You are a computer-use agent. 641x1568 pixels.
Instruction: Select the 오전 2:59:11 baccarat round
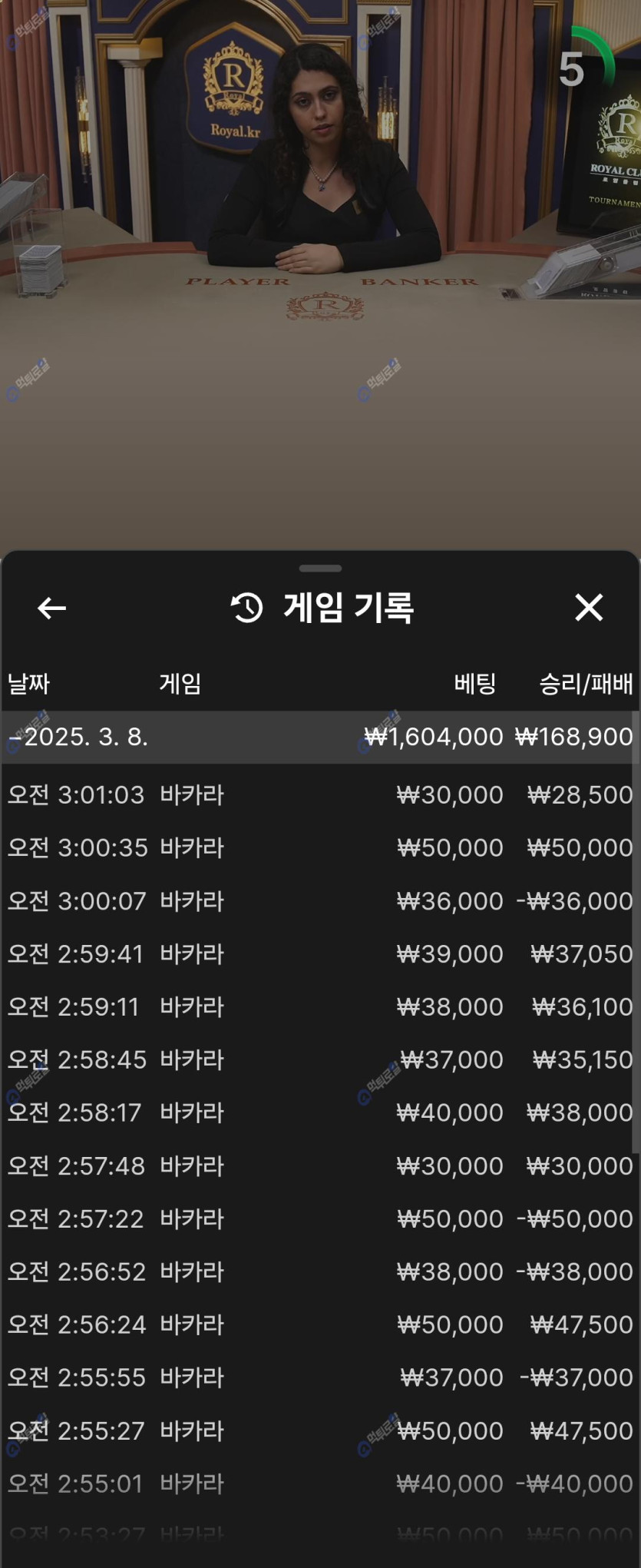tap(319, 1006)
